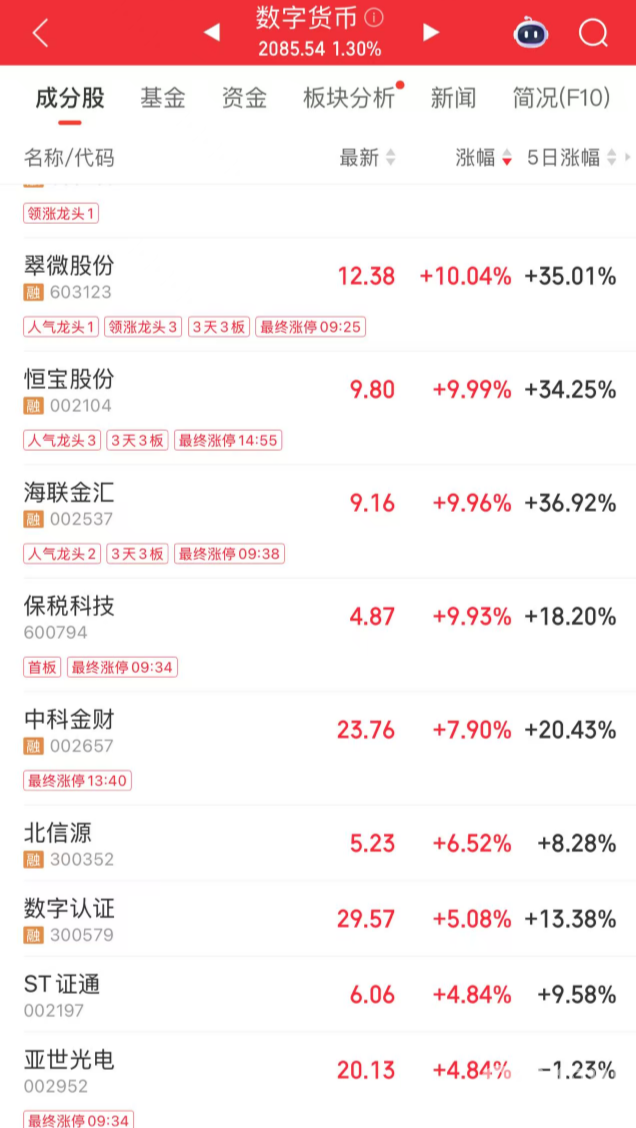Open stock 翠微股份 603123
636x1128 pixels.
(x=318, y=294)
